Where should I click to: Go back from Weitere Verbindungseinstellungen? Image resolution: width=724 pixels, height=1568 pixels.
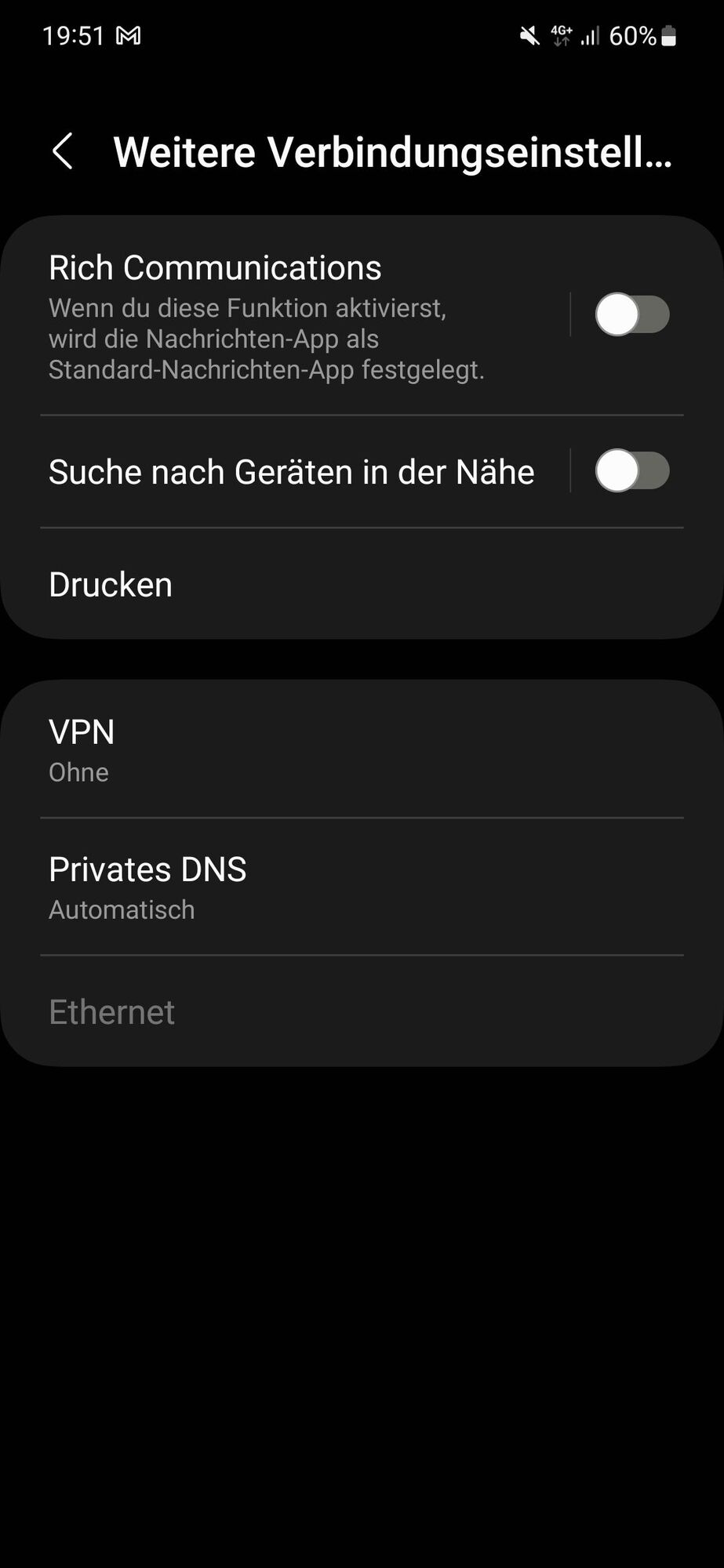pos(63,151)
